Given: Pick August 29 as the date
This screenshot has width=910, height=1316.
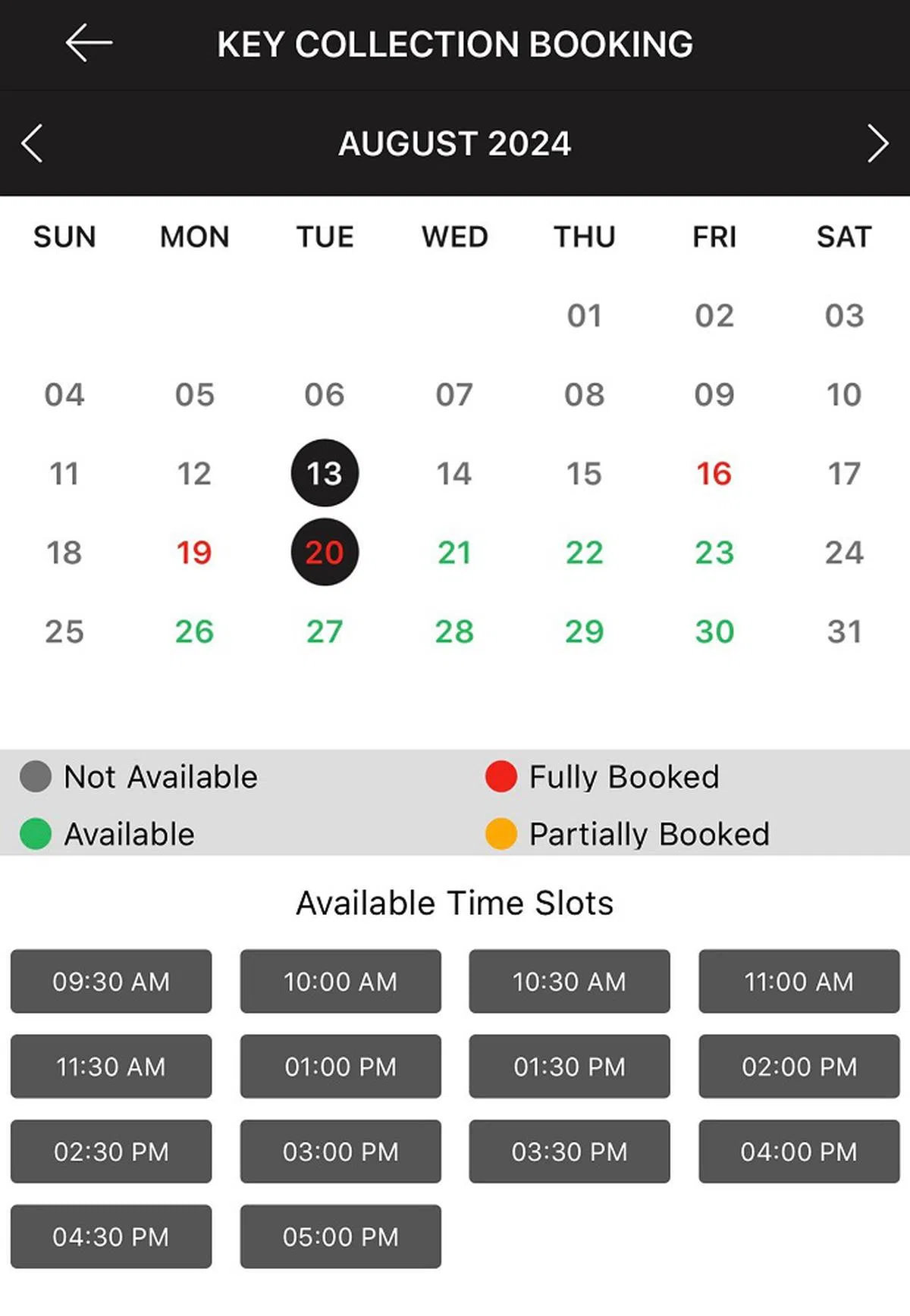Looking at the screenshot, I should (584, 631).
